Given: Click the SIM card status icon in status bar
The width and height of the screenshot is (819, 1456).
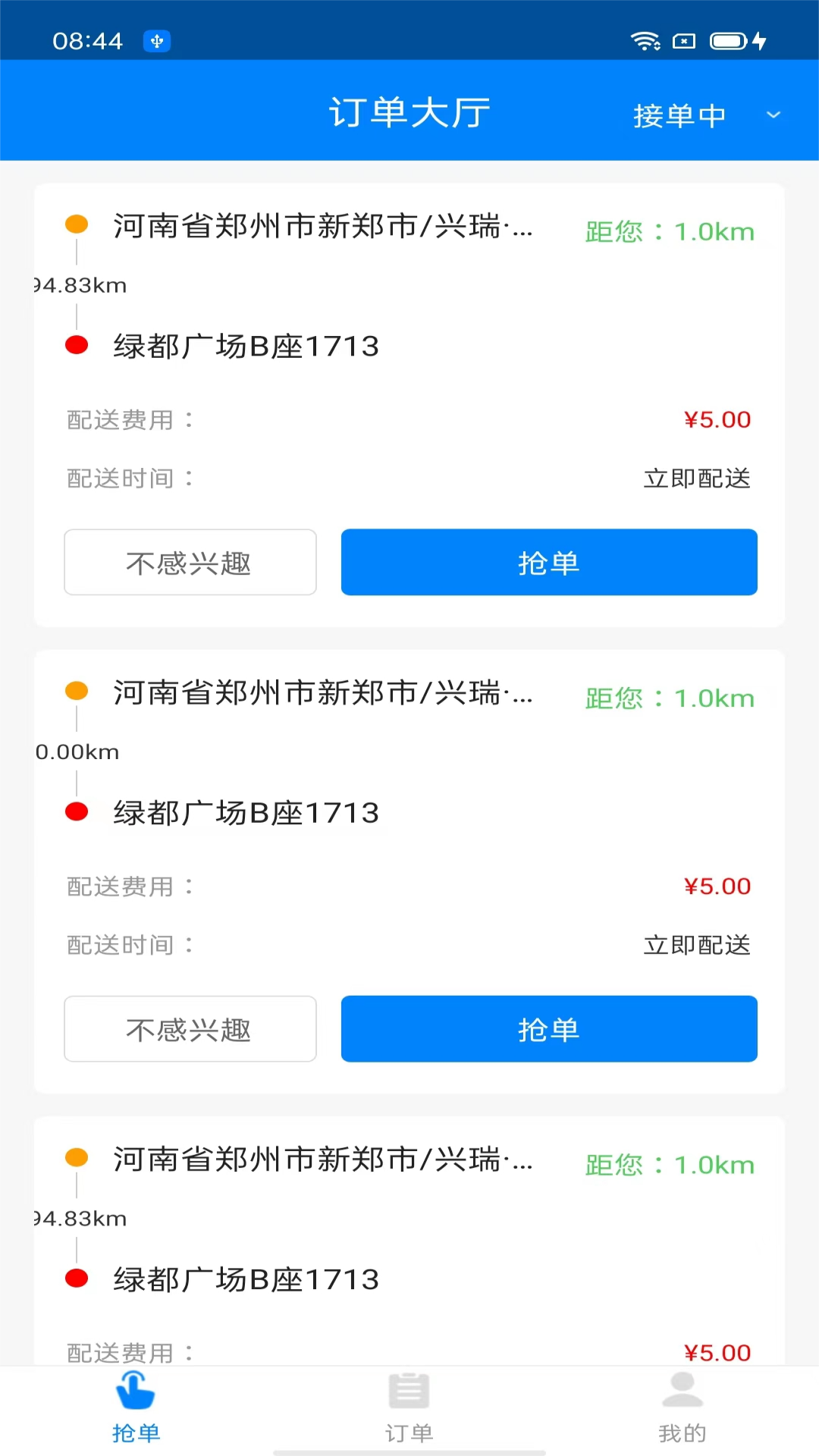Looking at the screenshot, I should [x=682, y=42].
